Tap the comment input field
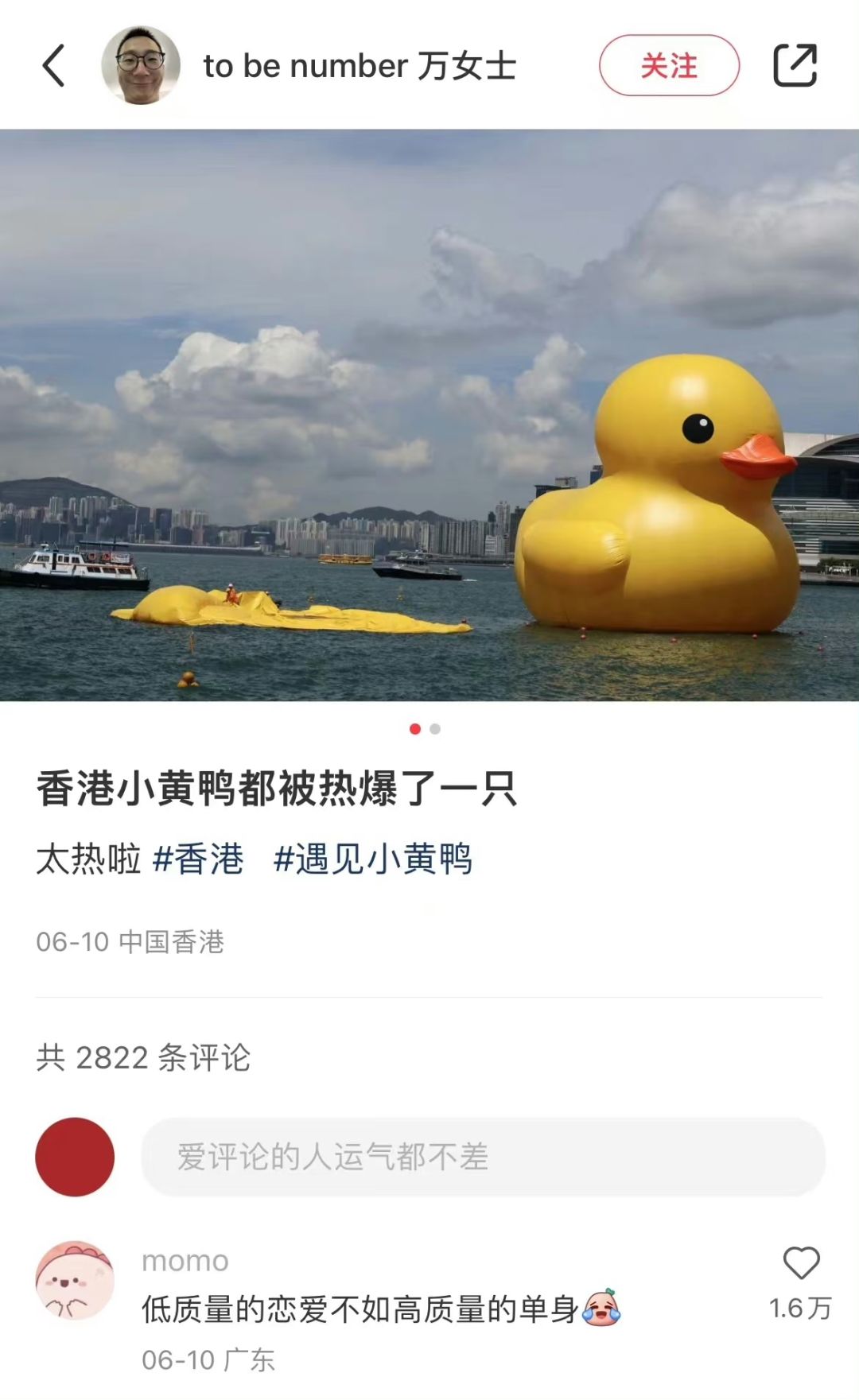 pyautogui.click(x=483, y=1157)
